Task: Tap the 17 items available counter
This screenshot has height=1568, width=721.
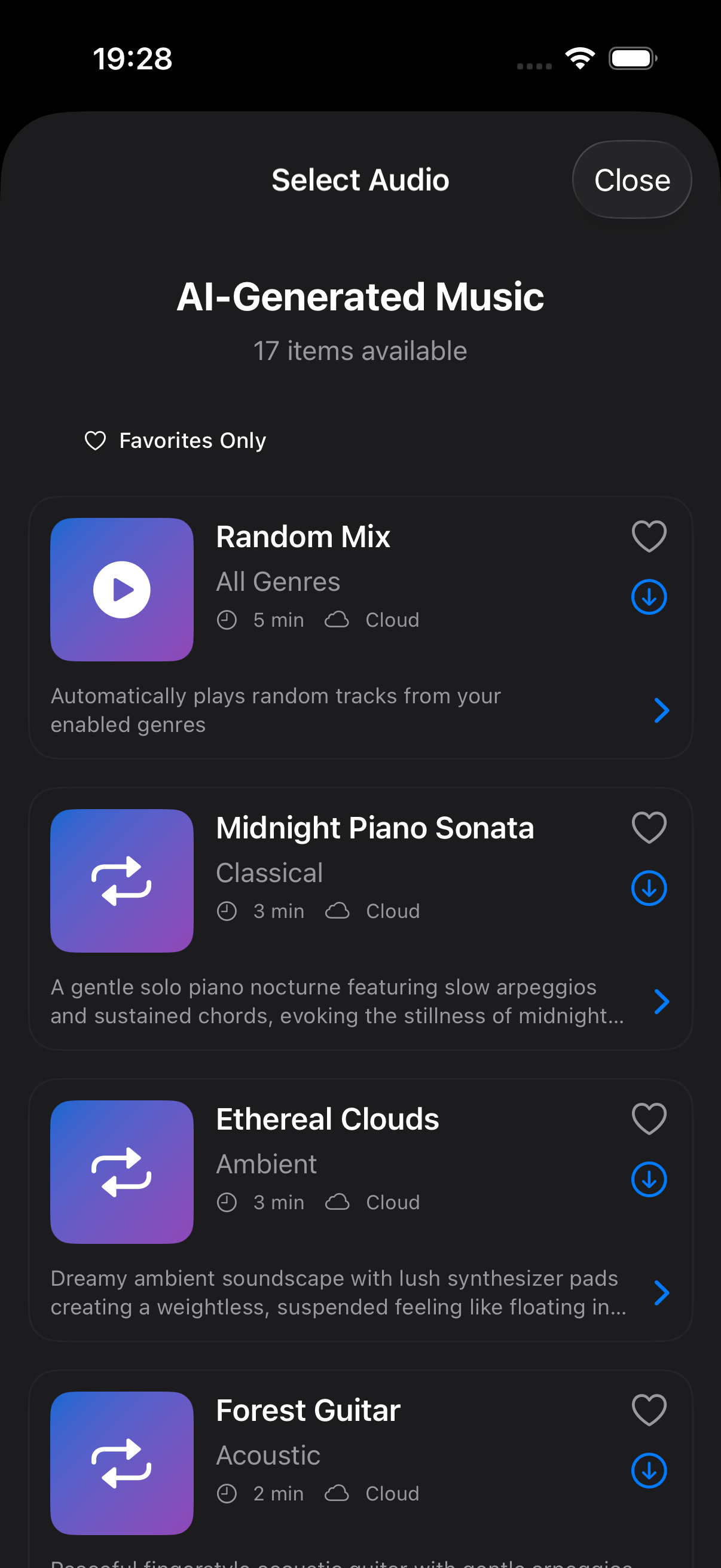Action: [360, 350]
